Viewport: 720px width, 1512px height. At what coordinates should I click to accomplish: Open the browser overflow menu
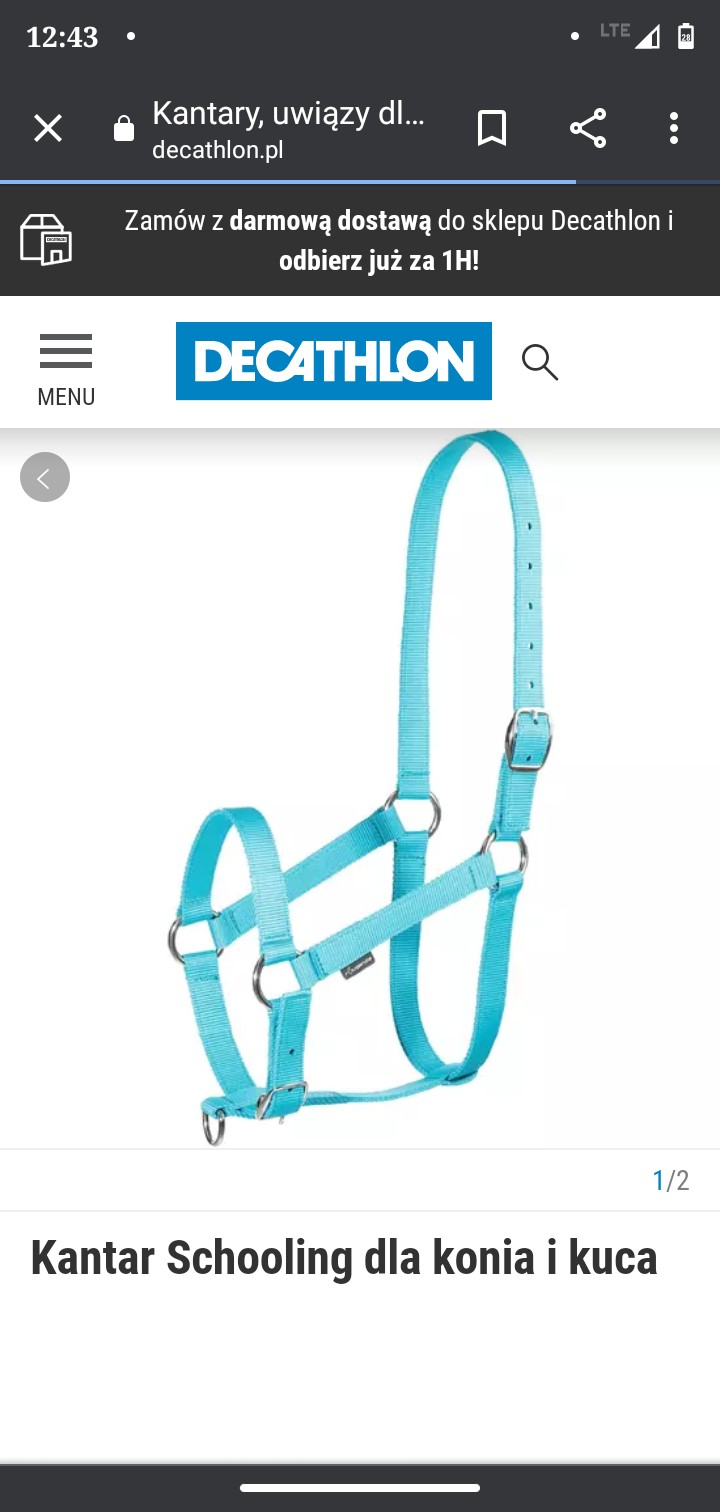(674, 128)
